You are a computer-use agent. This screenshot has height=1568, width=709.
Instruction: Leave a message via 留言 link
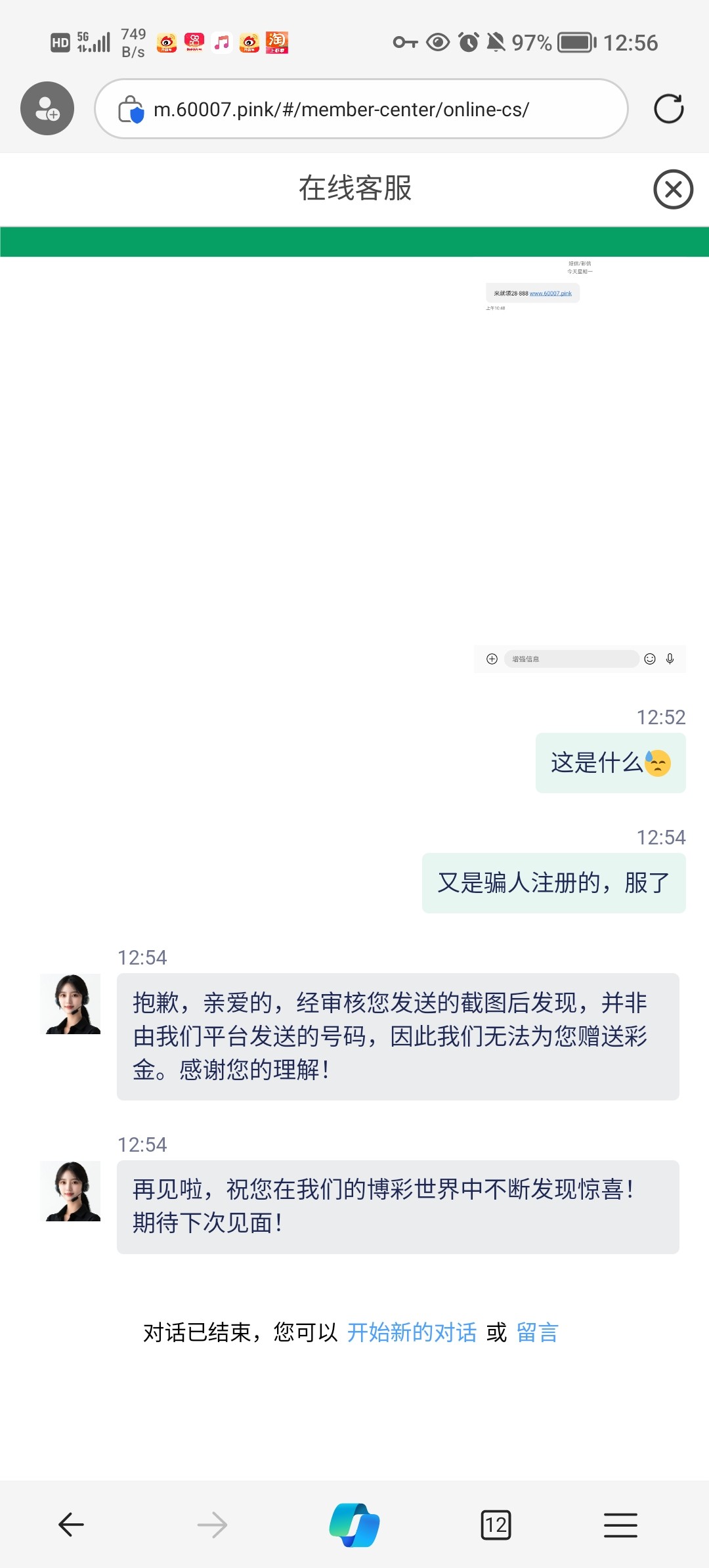point(537,1332)
